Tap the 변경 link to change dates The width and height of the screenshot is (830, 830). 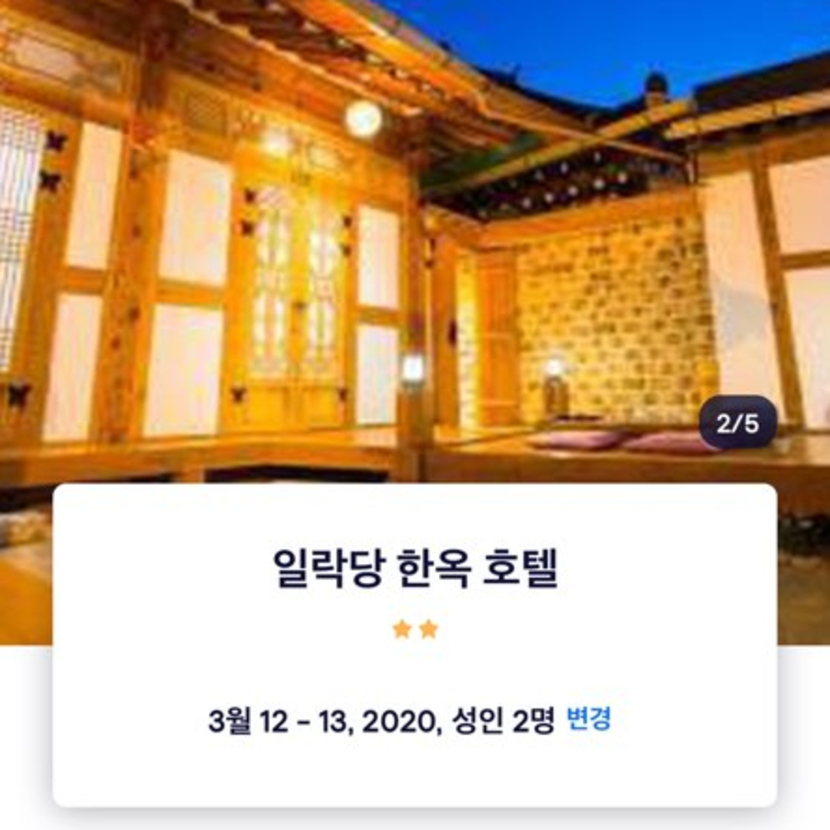pyautogui.click(x=589, y=720)
